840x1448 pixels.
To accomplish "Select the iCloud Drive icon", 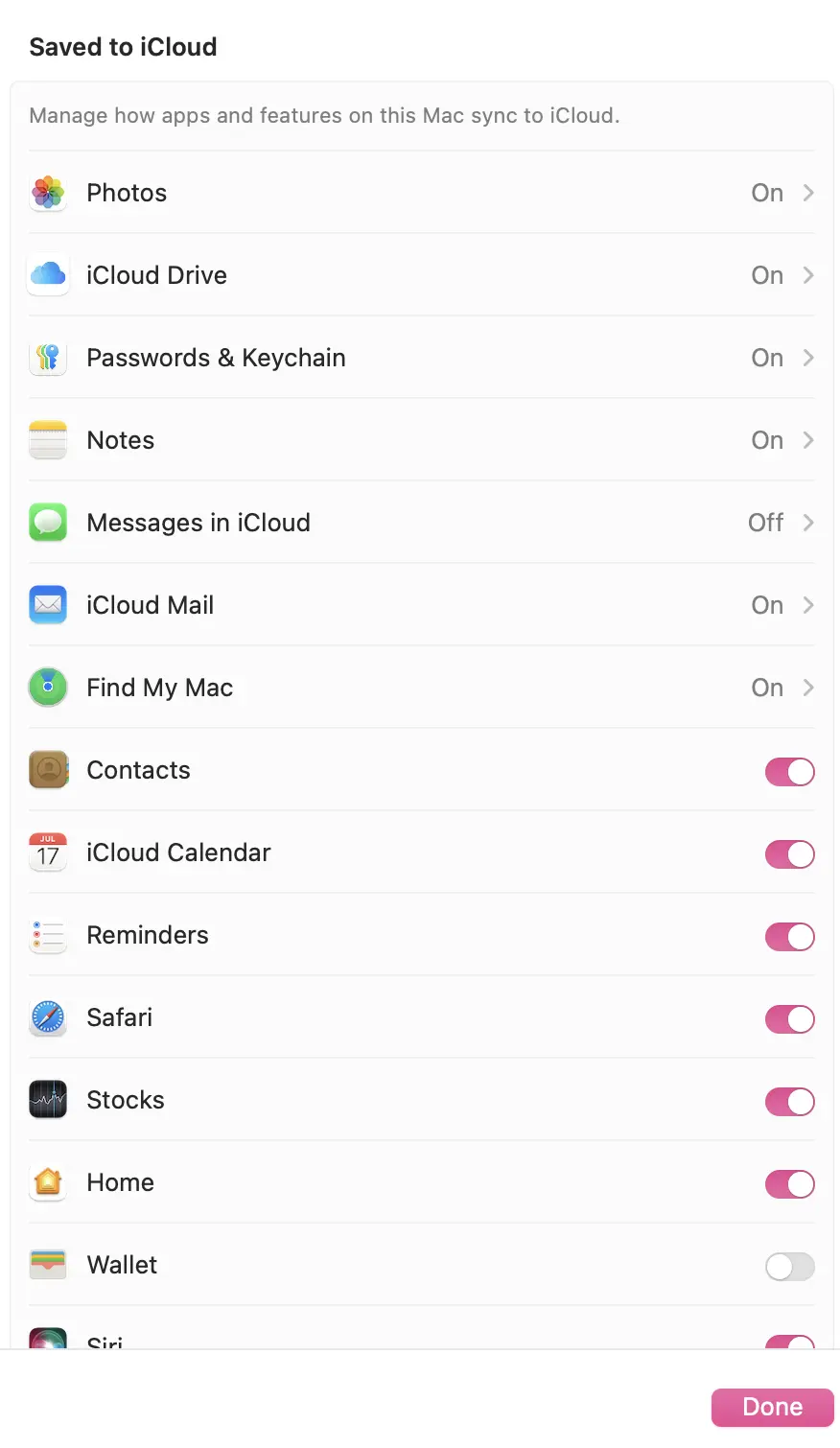I will [48, 275].
